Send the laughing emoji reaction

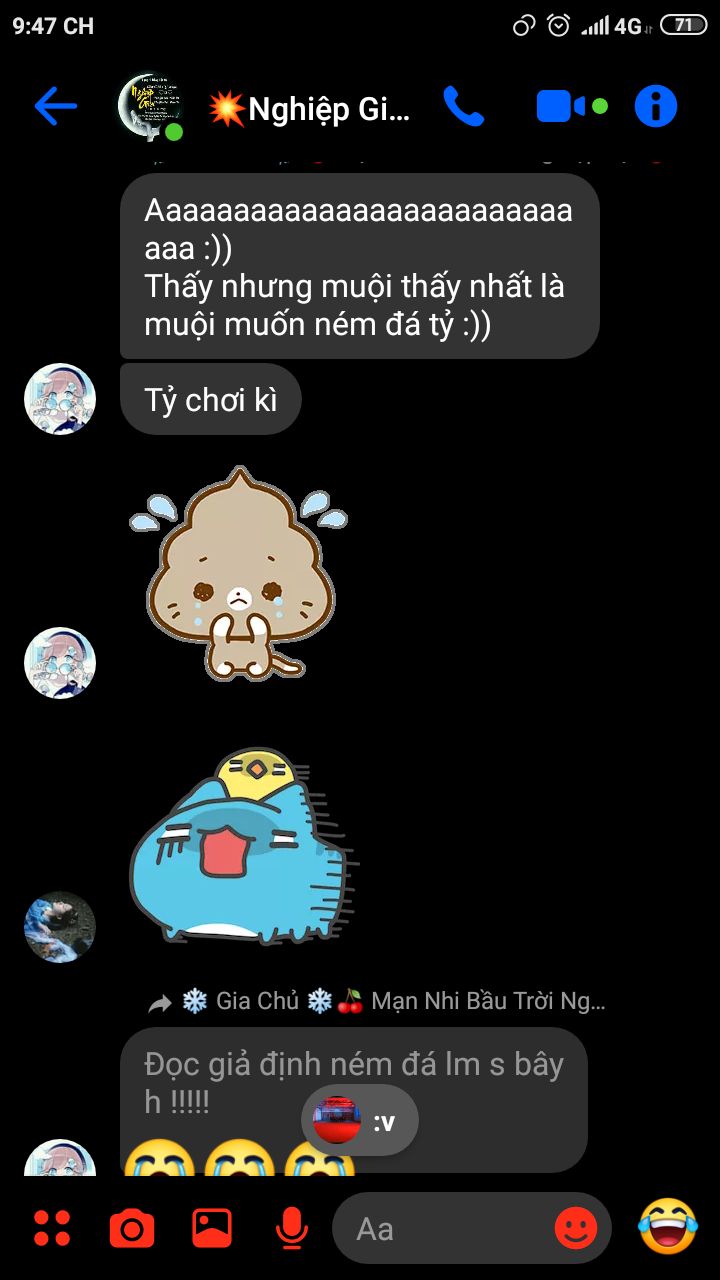point(669,1226)
